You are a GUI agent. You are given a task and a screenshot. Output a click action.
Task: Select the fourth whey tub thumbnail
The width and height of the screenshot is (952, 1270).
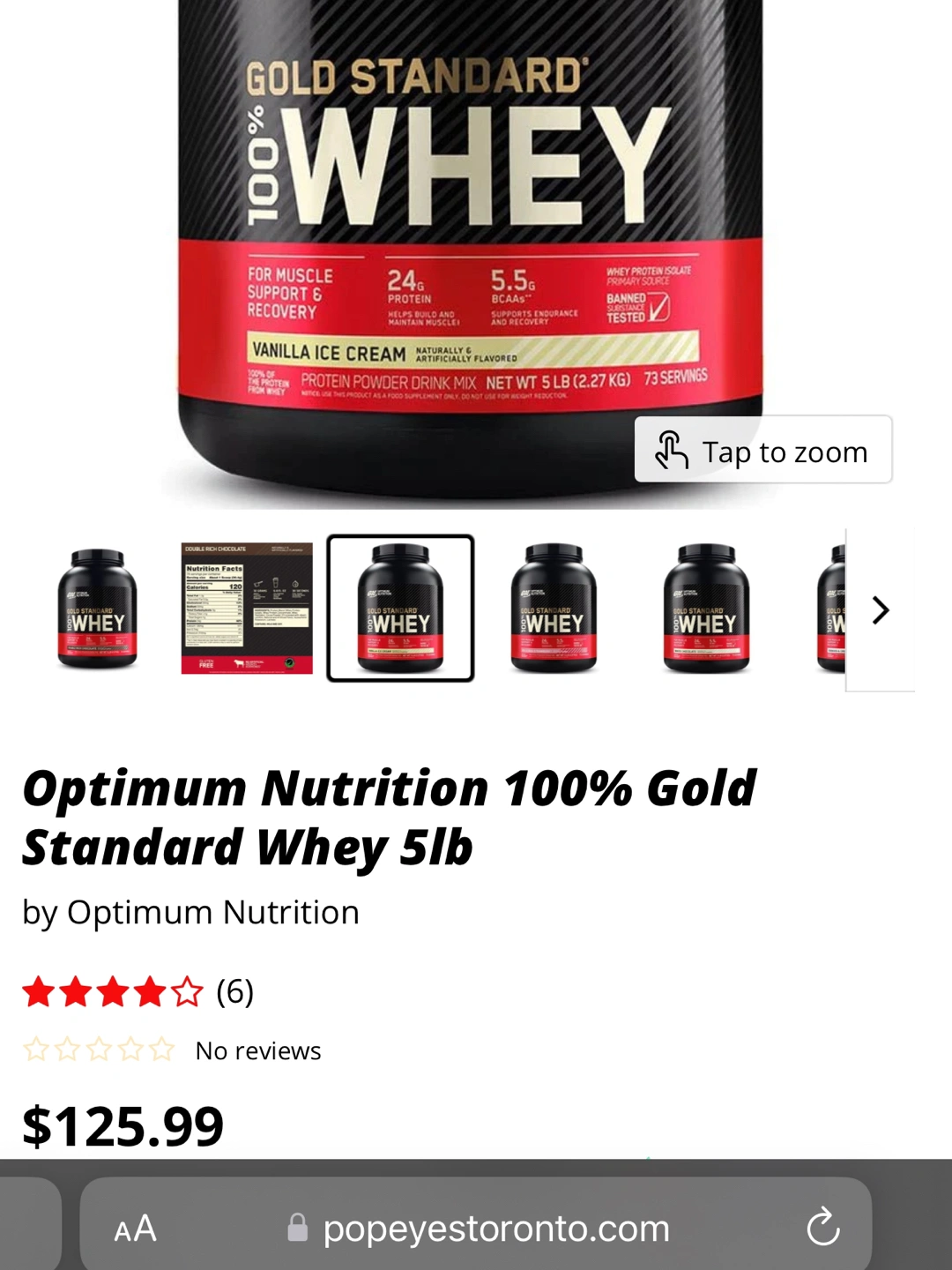(554, 609)
